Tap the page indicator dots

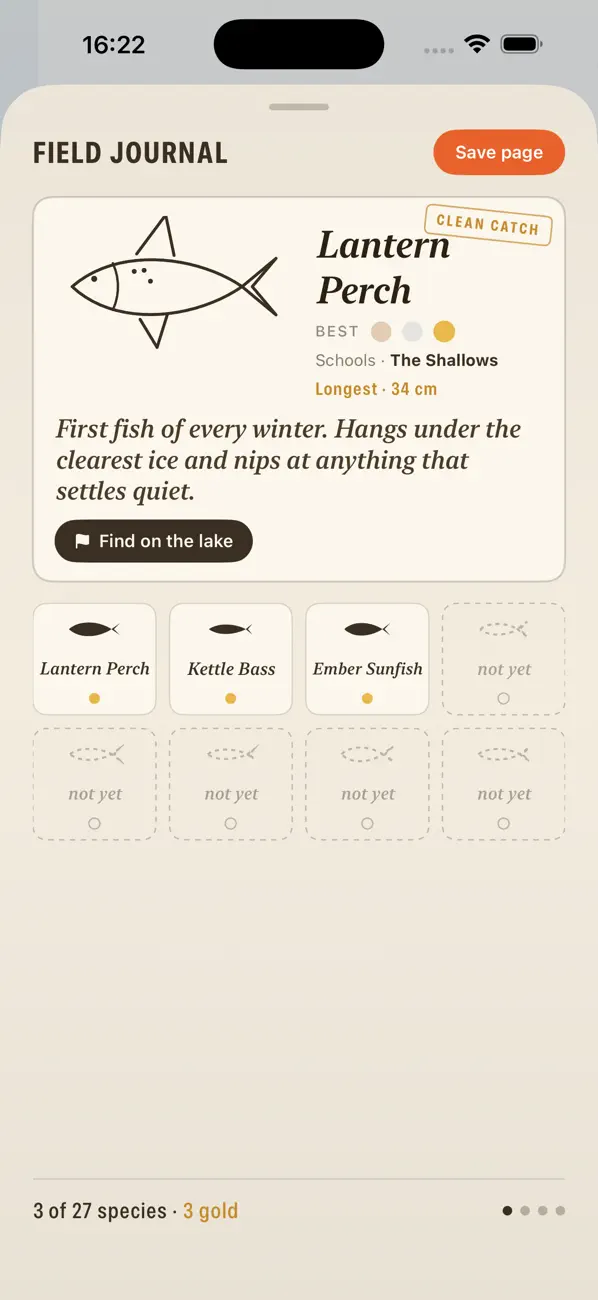[534, 1211]
